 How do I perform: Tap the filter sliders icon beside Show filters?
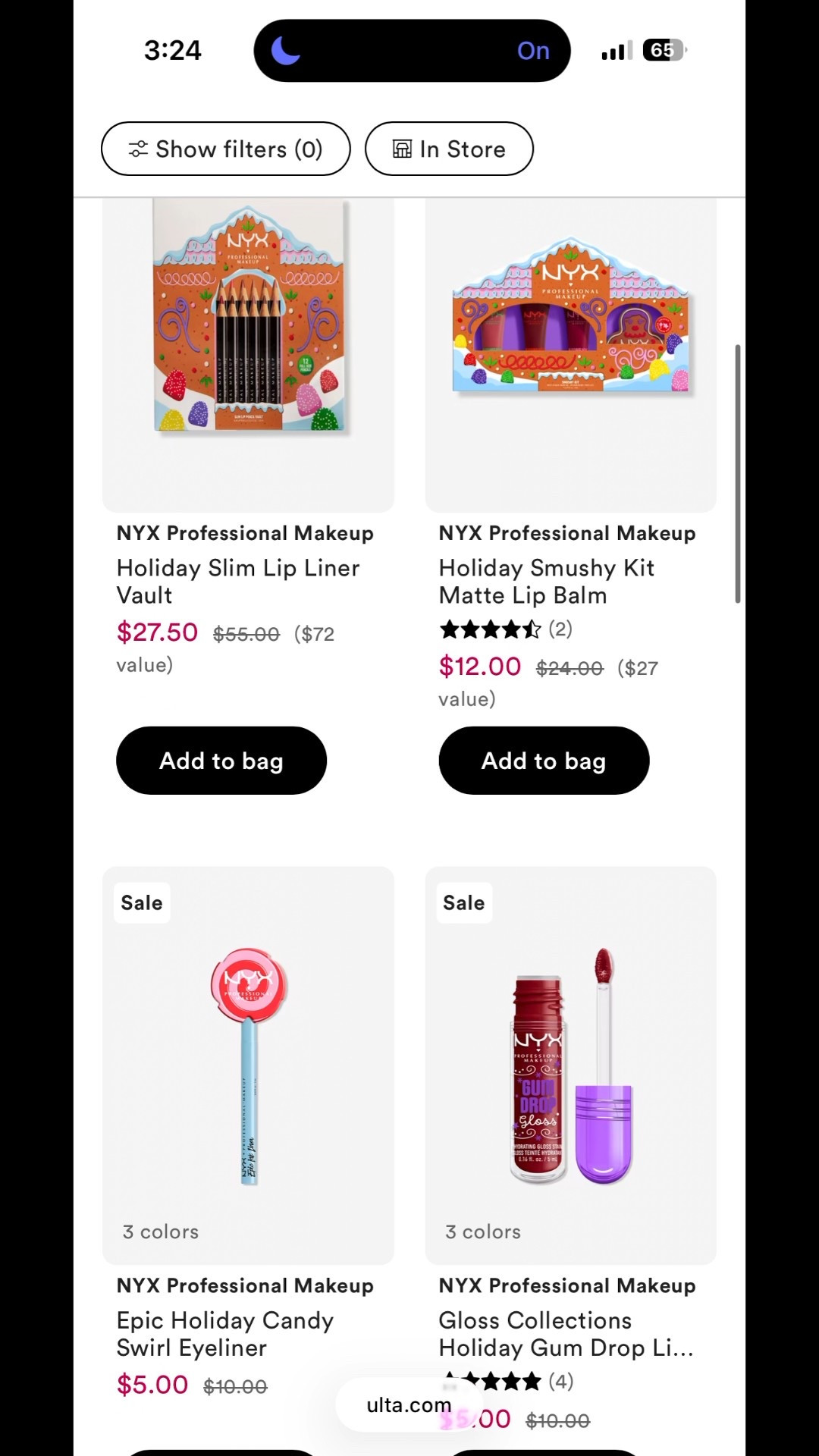click(138, 149)
